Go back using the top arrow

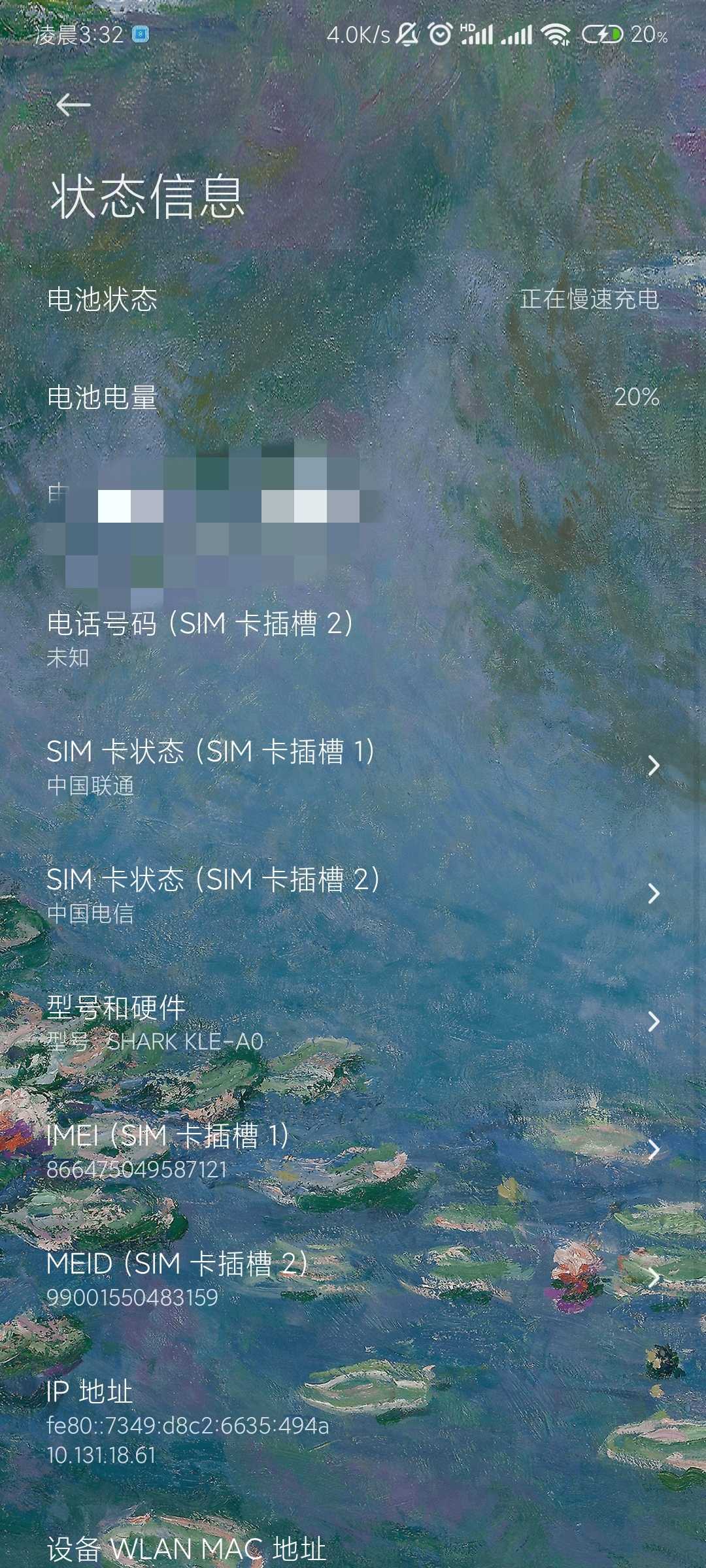pos(73,105)
